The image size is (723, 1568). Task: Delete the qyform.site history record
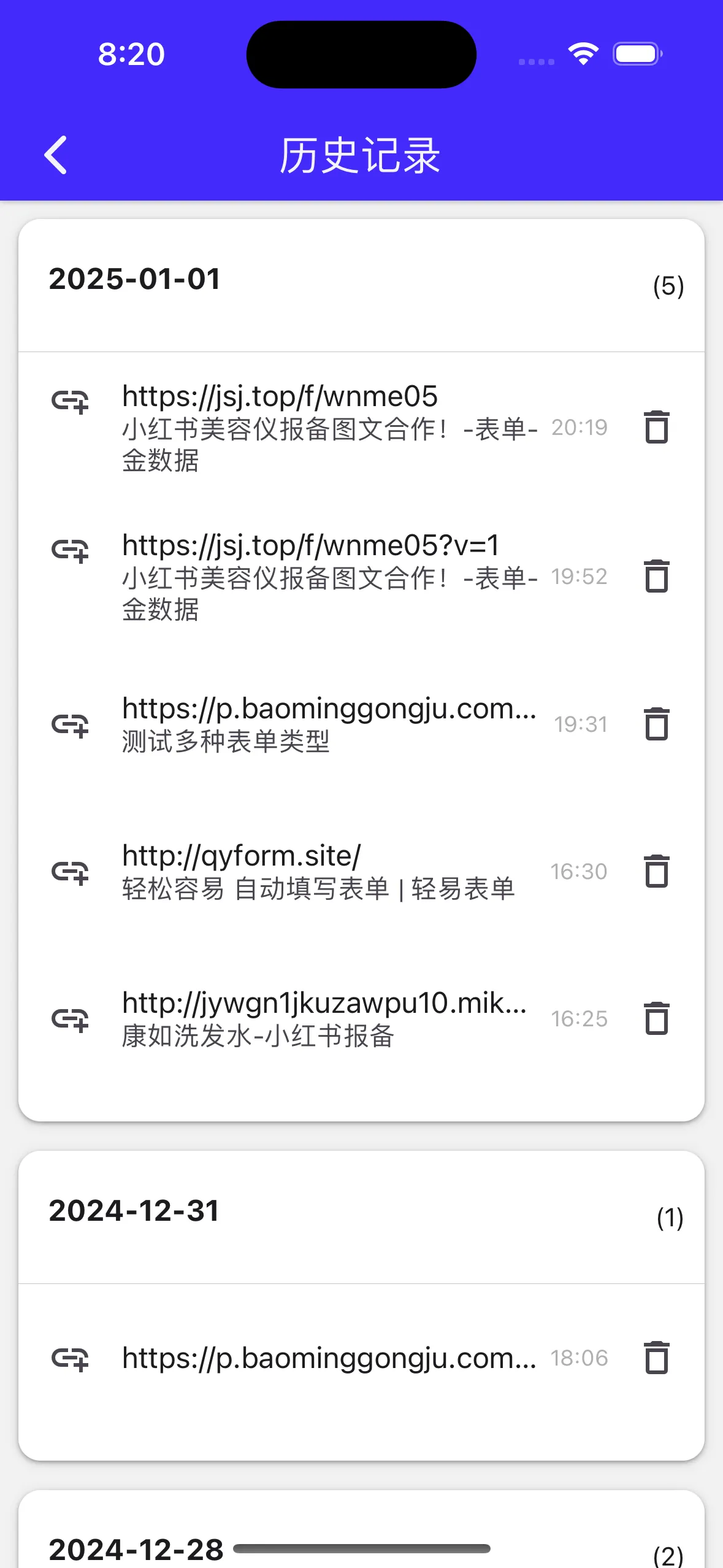(x=657, y=872)
